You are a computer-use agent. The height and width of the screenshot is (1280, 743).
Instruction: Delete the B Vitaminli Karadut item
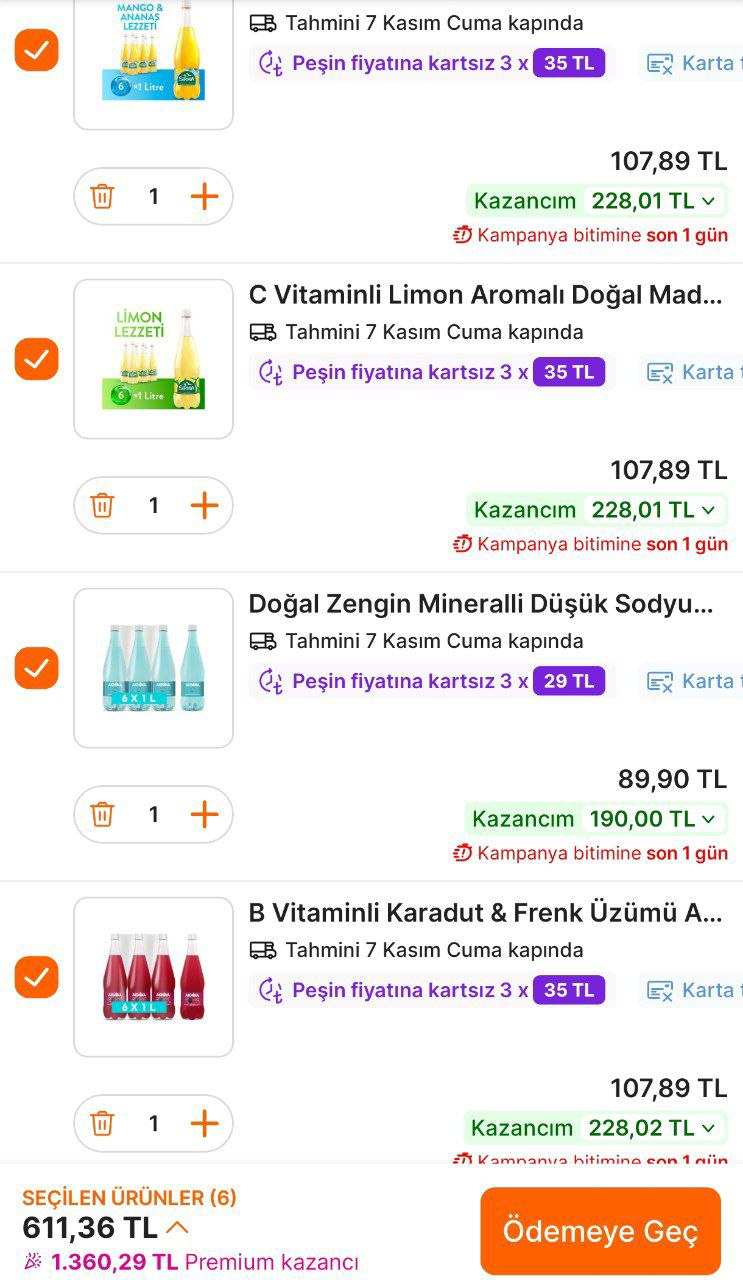point(102,1123)
